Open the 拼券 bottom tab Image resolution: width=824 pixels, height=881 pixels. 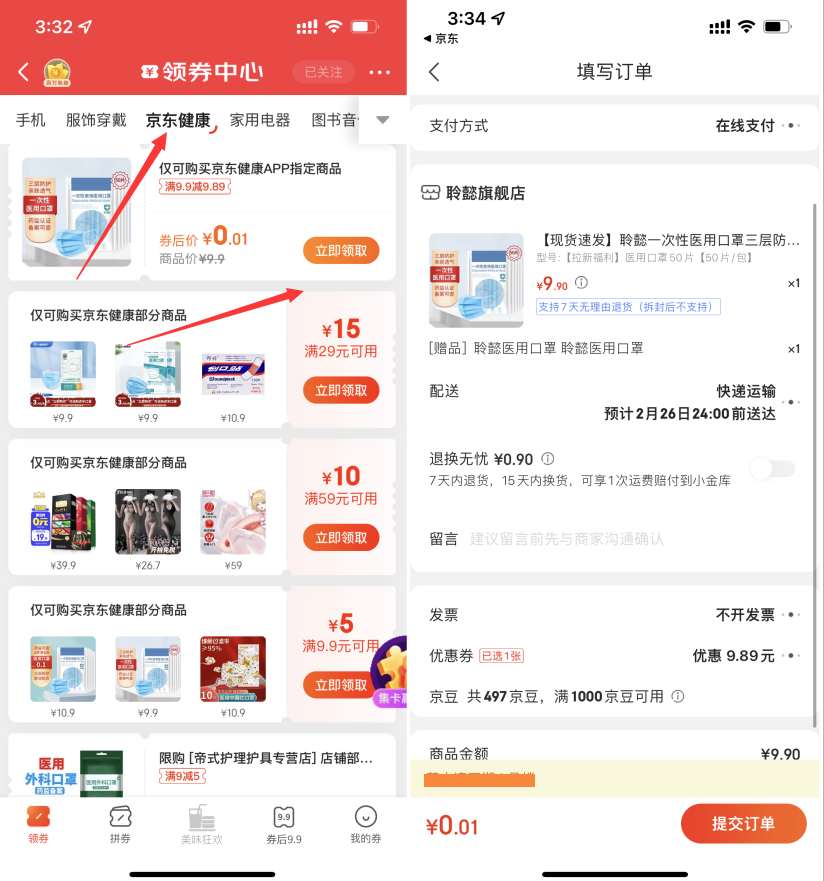(120, 825)
